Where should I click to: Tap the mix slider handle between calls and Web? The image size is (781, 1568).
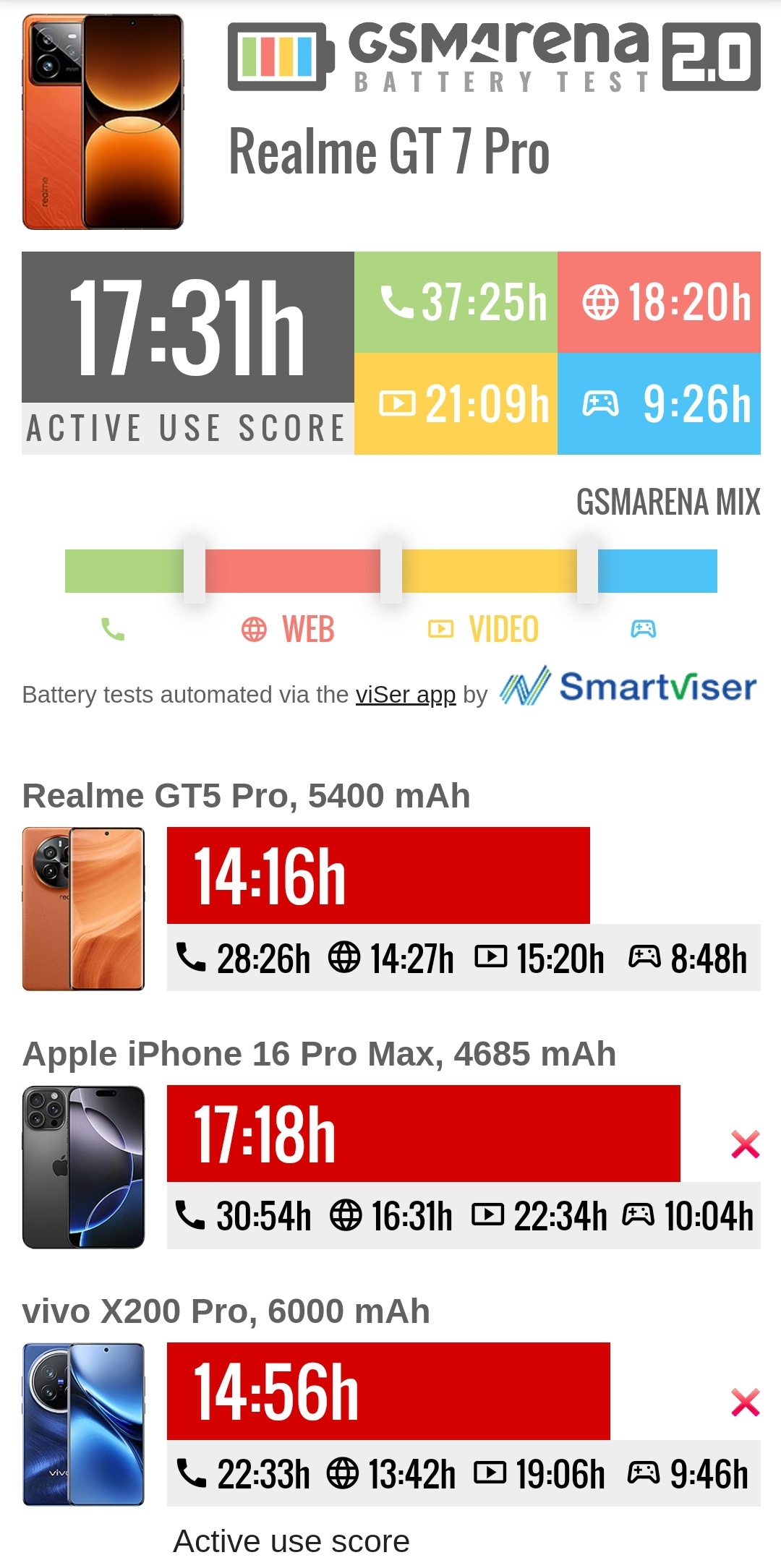[195, 571]
